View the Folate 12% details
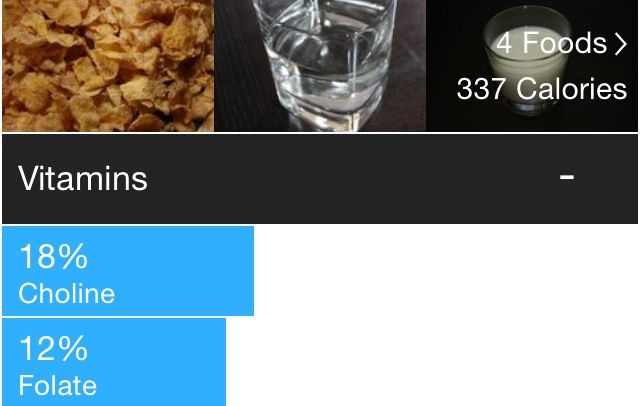The width and height of the screenshot is (640, 406). (113, 363)
